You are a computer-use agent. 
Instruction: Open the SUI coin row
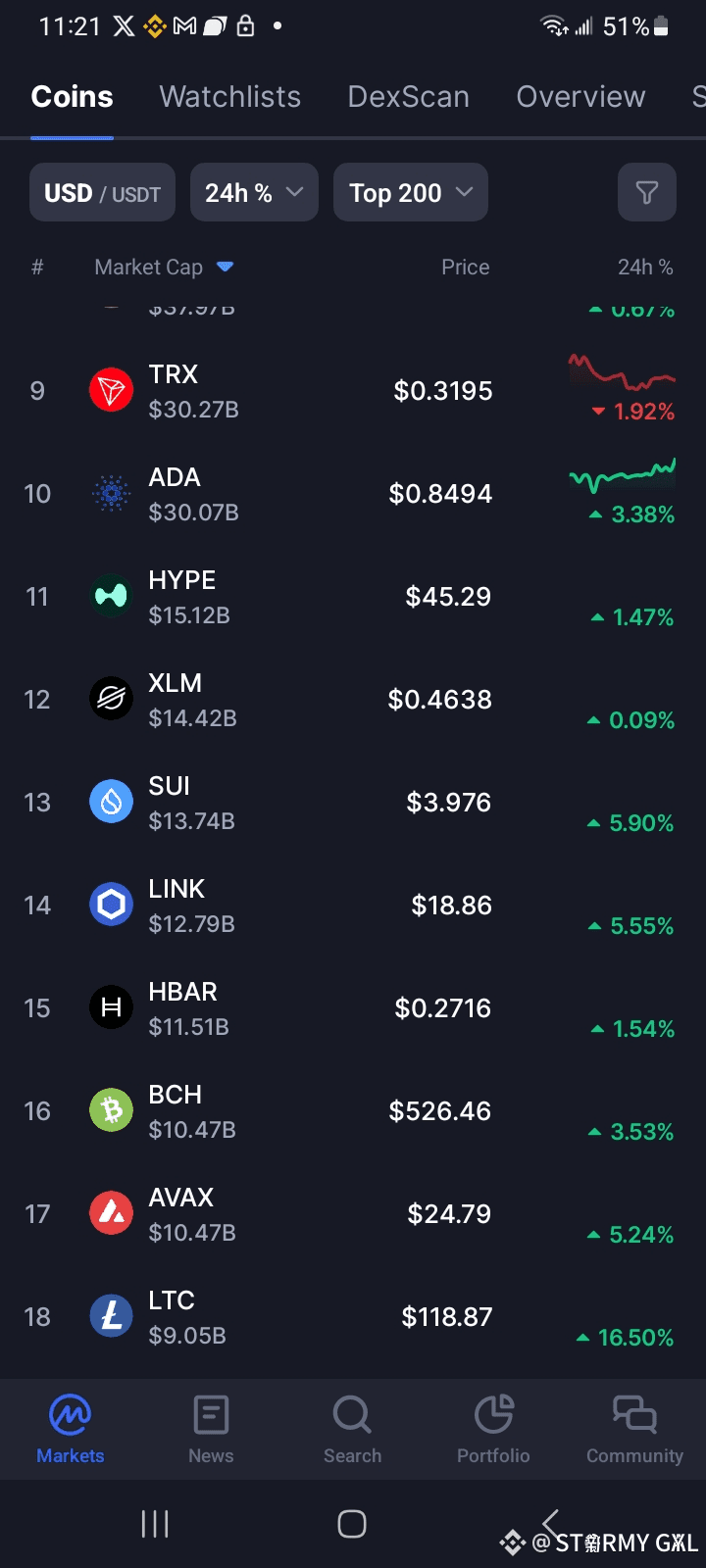(353, 803)
